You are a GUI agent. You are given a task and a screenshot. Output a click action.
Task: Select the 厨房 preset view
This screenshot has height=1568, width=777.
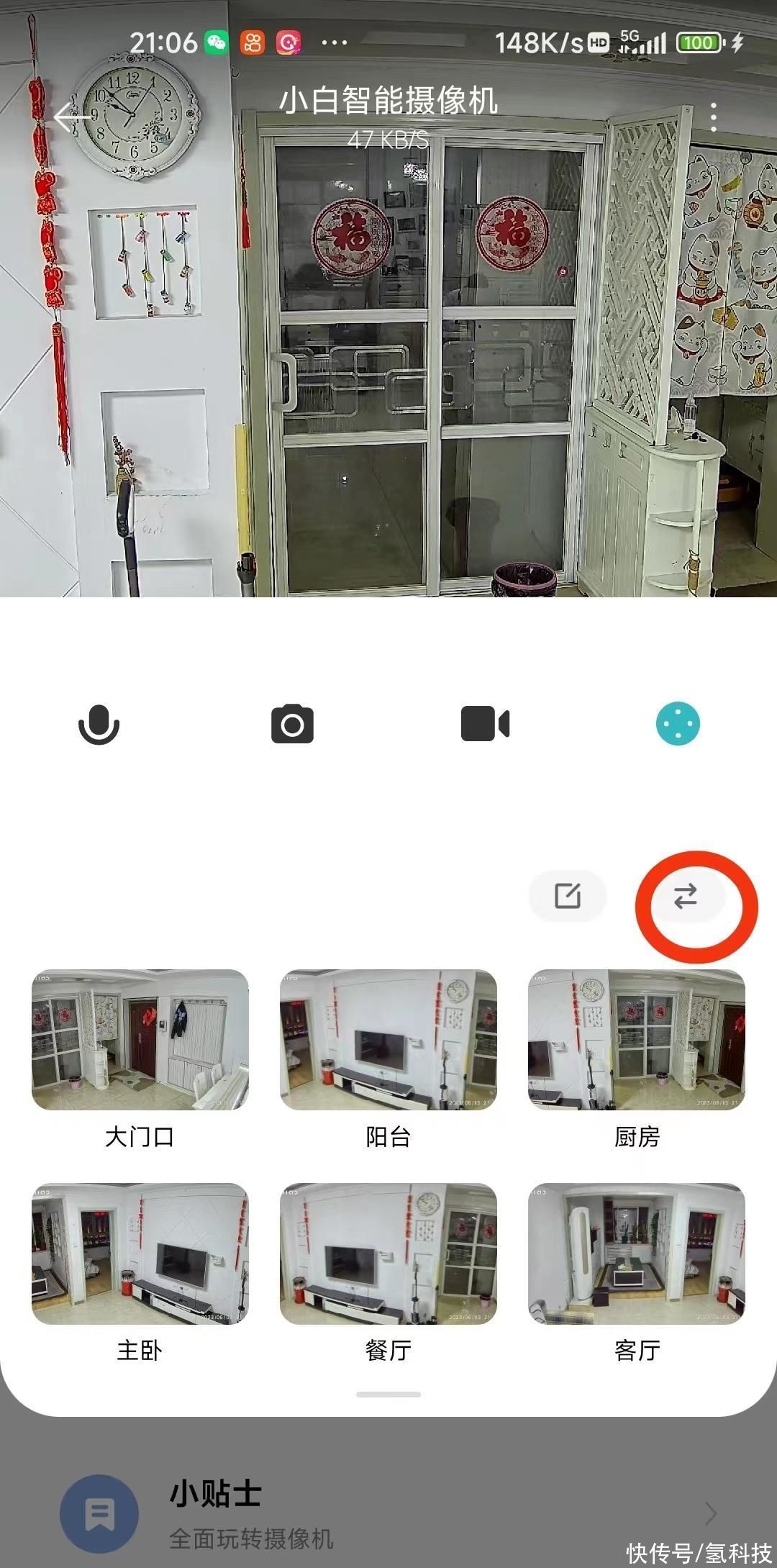click(x=637, y=1040)
